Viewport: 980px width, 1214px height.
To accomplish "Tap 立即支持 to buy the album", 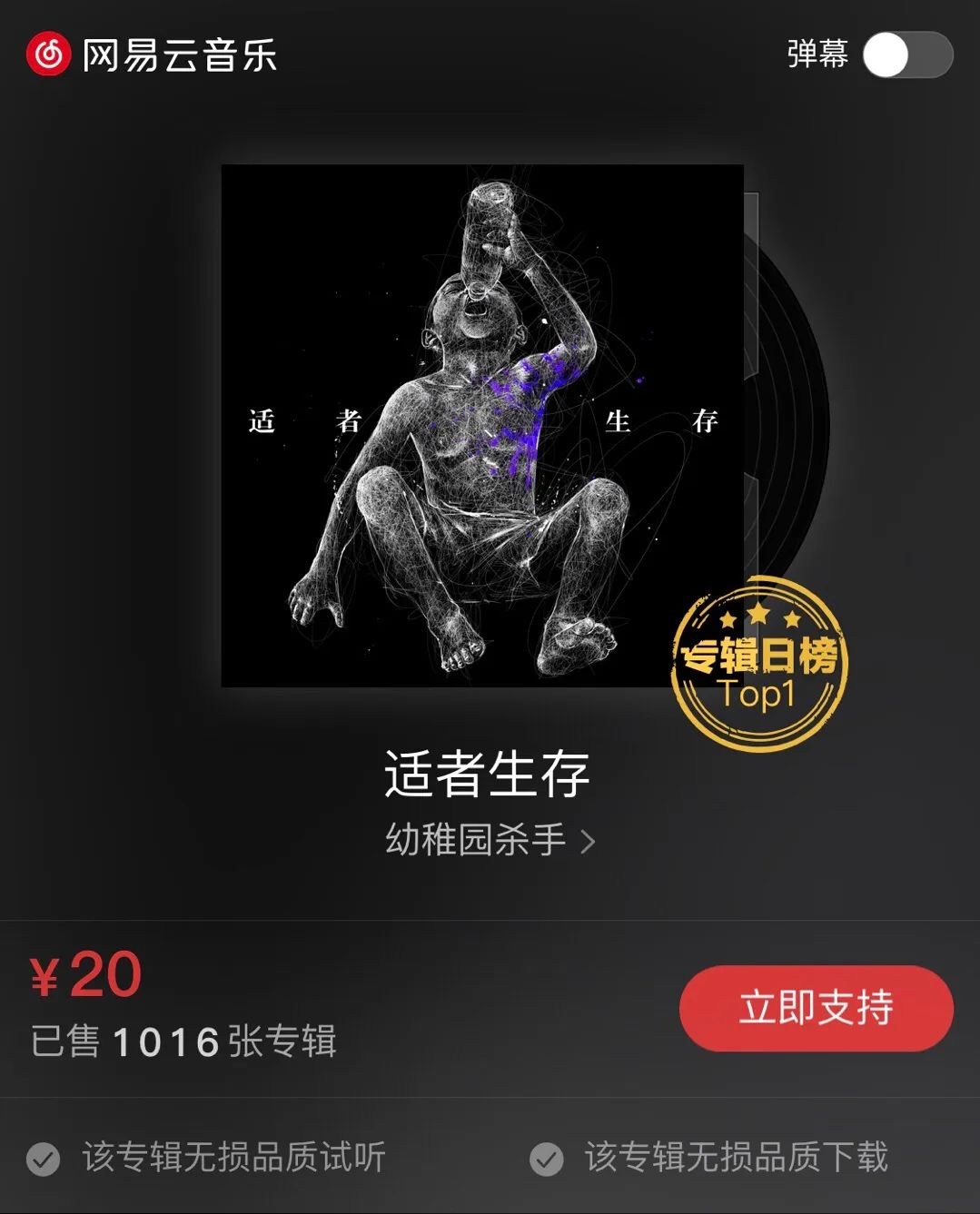I will (816, 1008).
